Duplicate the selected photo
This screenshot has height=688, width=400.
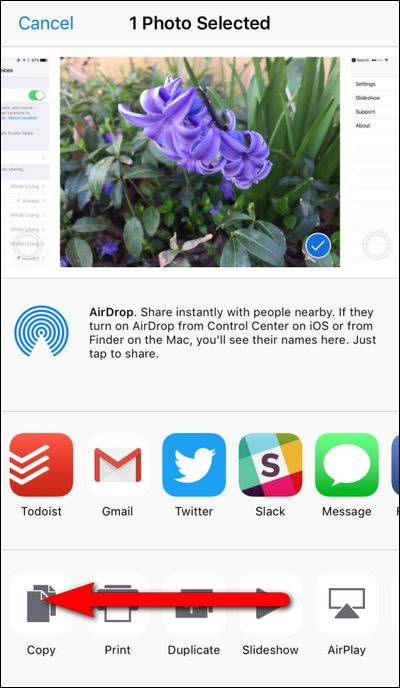point(194,603)
